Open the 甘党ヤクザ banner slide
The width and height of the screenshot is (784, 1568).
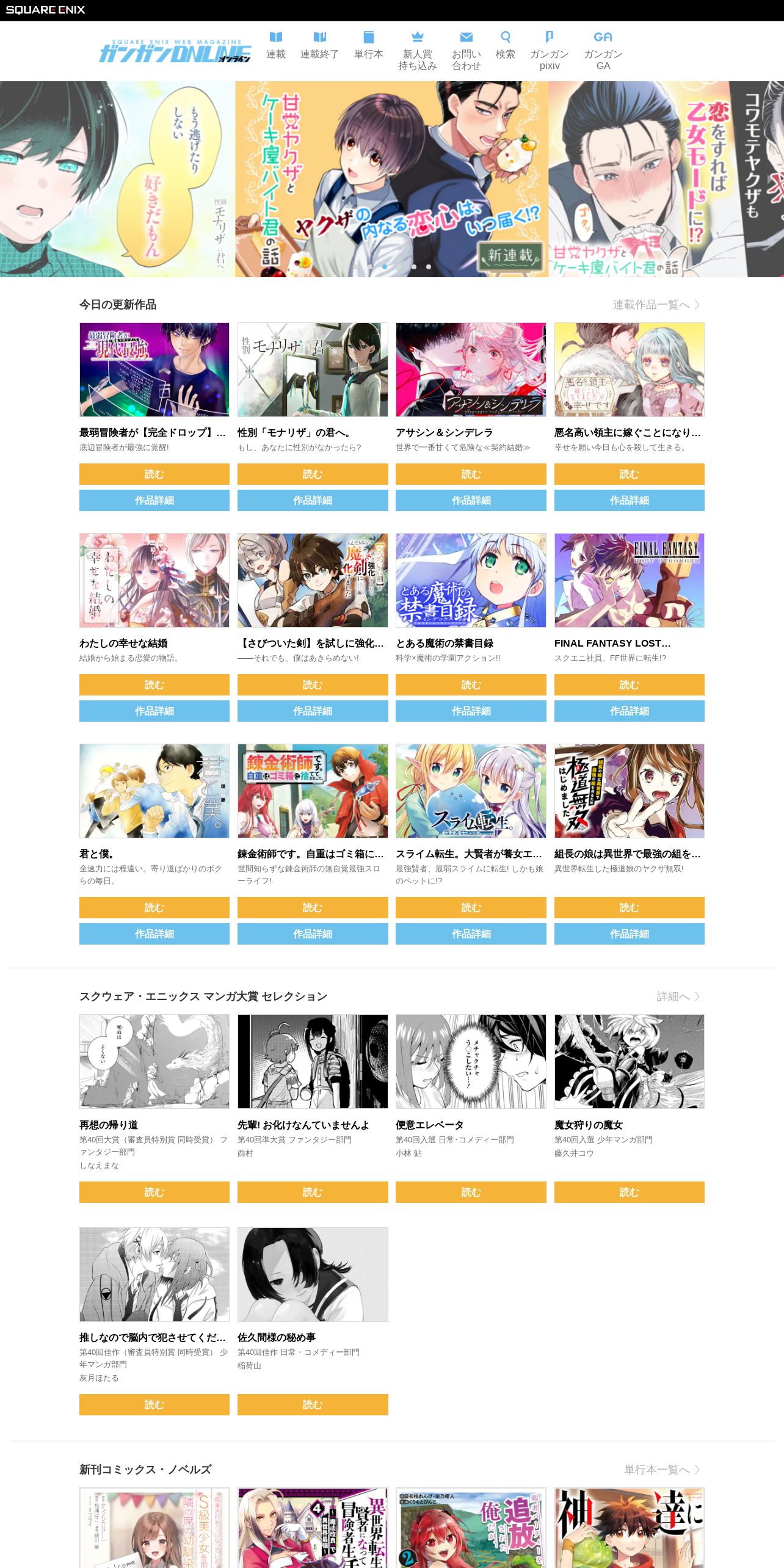coord(391,179)
